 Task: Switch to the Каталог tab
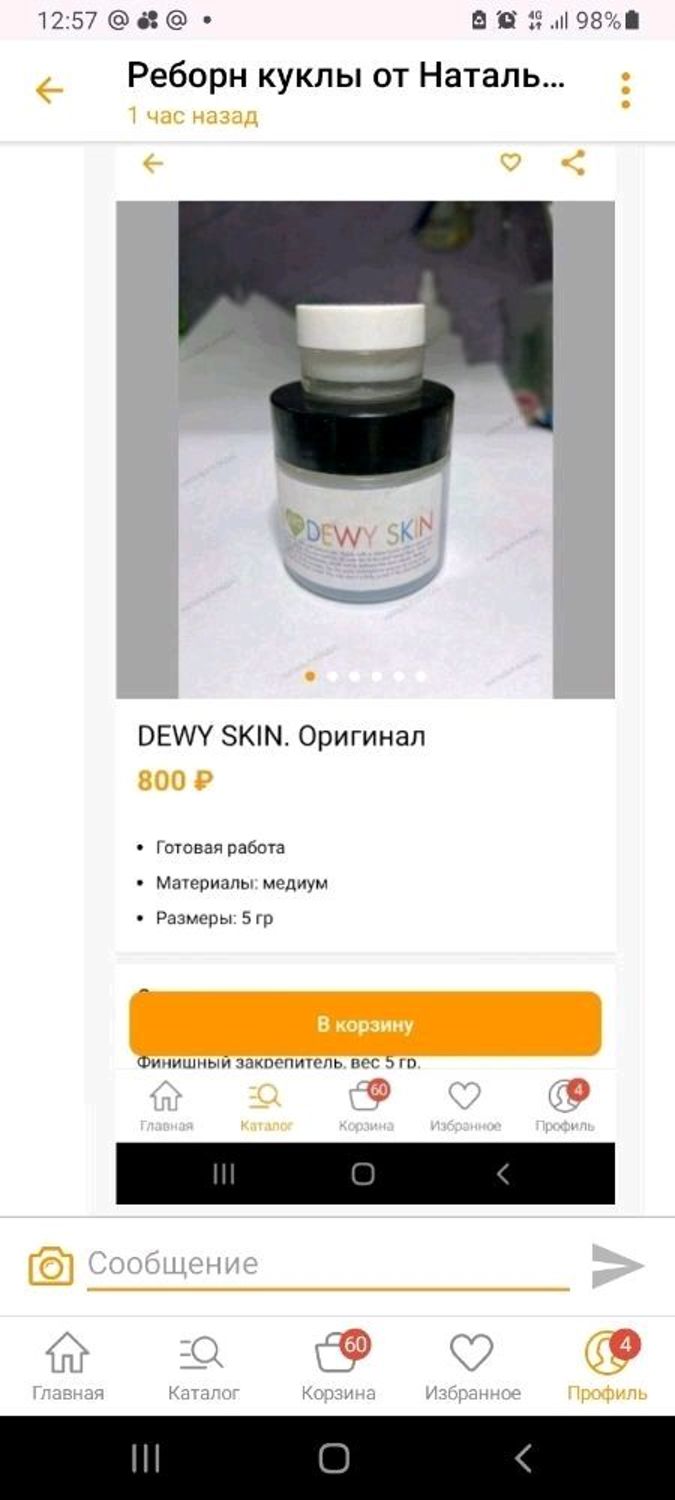pos(203,1367)
